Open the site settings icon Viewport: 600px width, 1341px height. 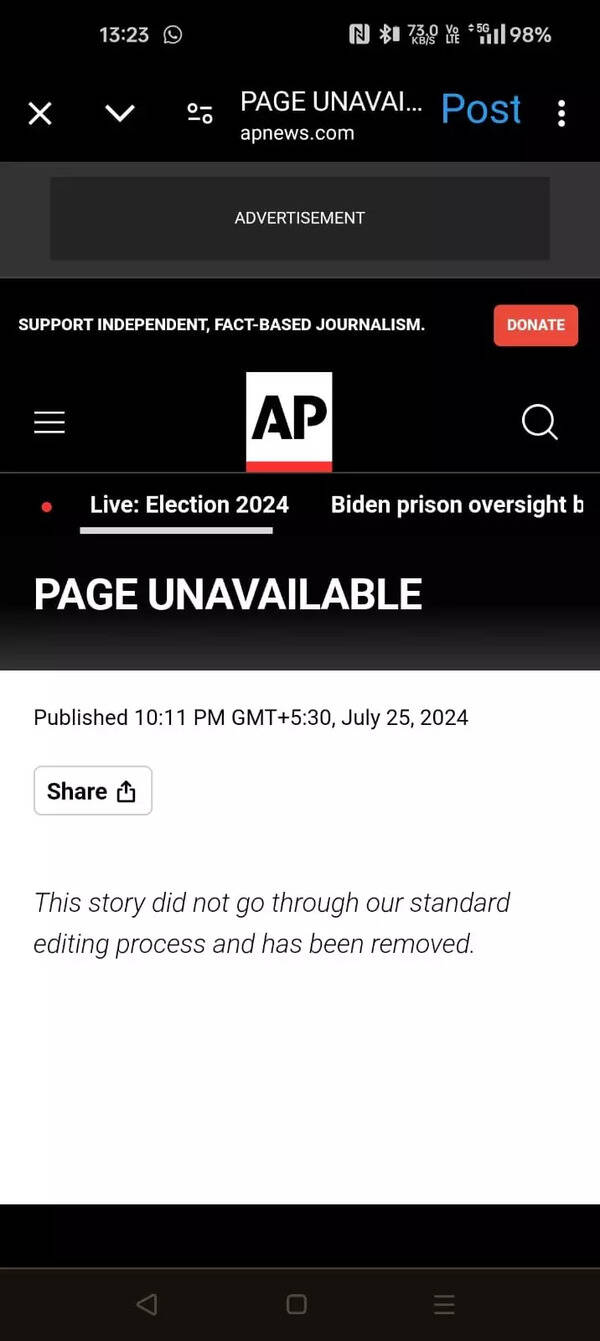coord(200,113)
